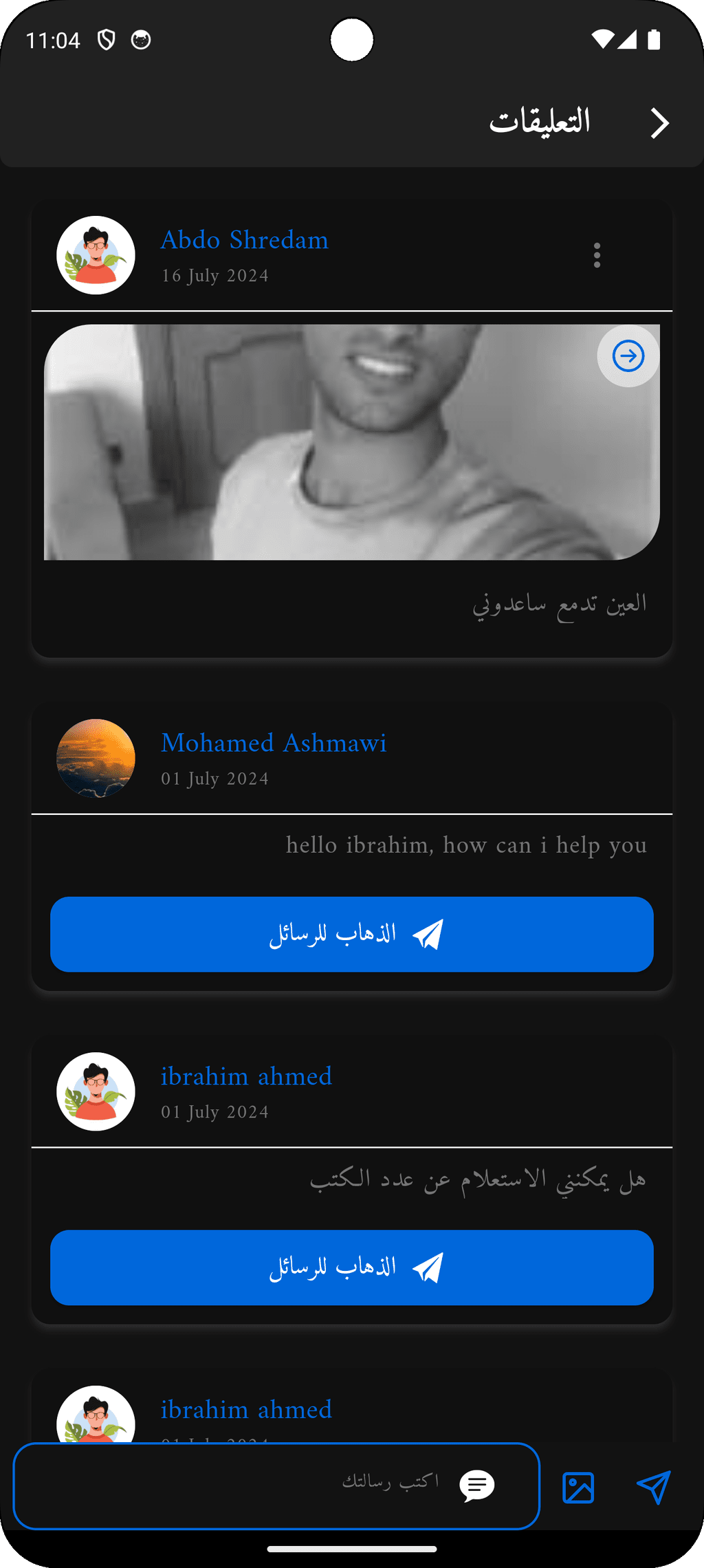
Task: Open the three-dot menu on Abdo Shredam's comment
Action: pyautogui.click(x=597, y=255)
